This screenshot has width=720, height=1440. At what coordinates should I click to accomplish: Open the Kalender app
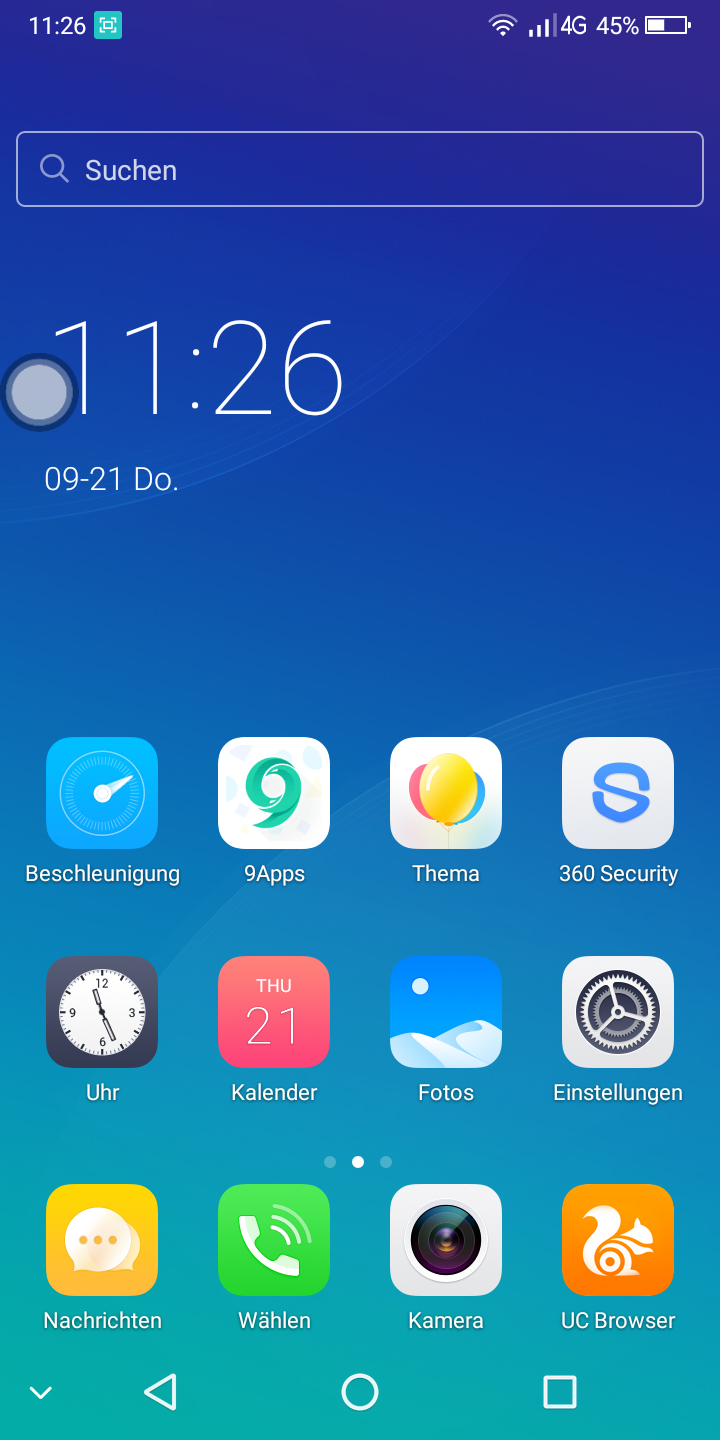pos(274,1012)
